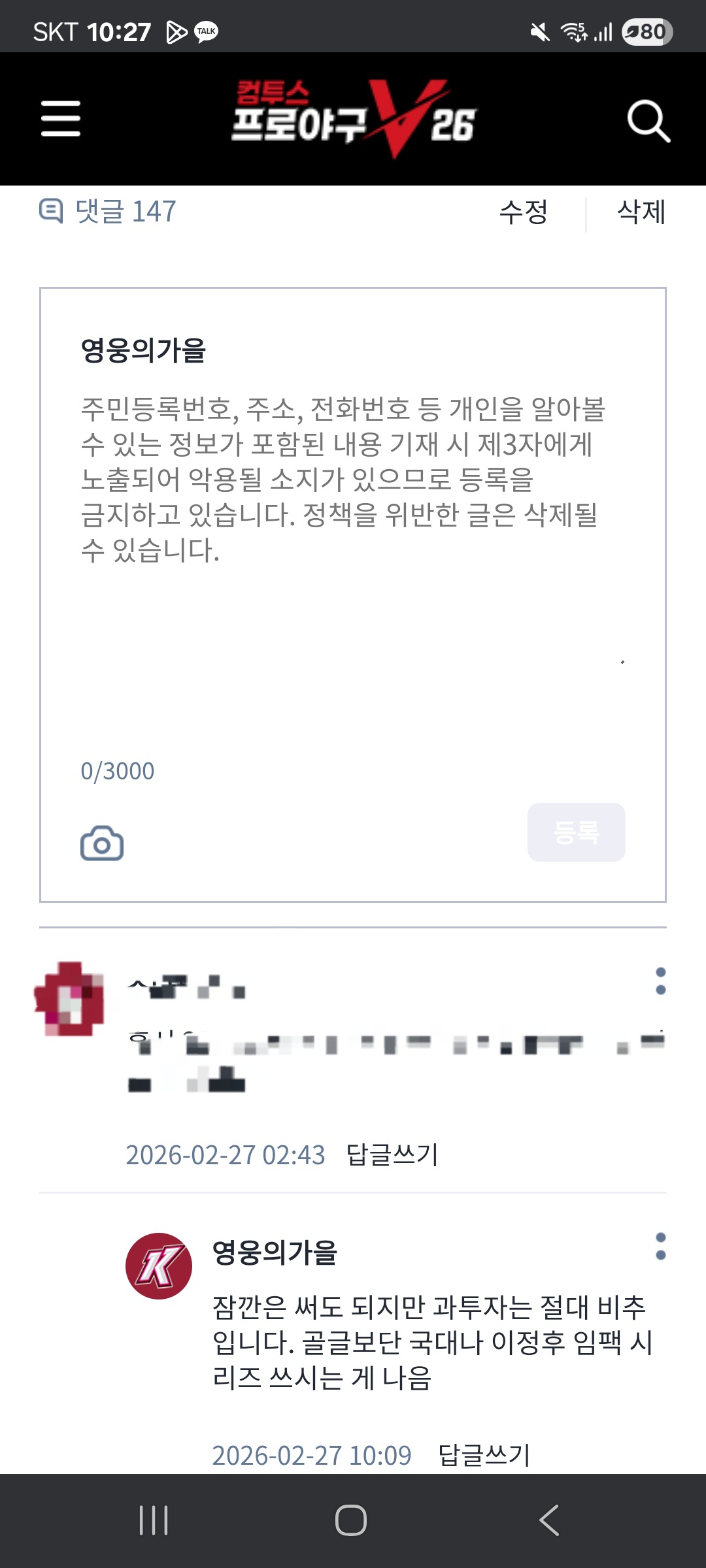Open the search icon
The image size is (706, 1568).
pos(648,121)
